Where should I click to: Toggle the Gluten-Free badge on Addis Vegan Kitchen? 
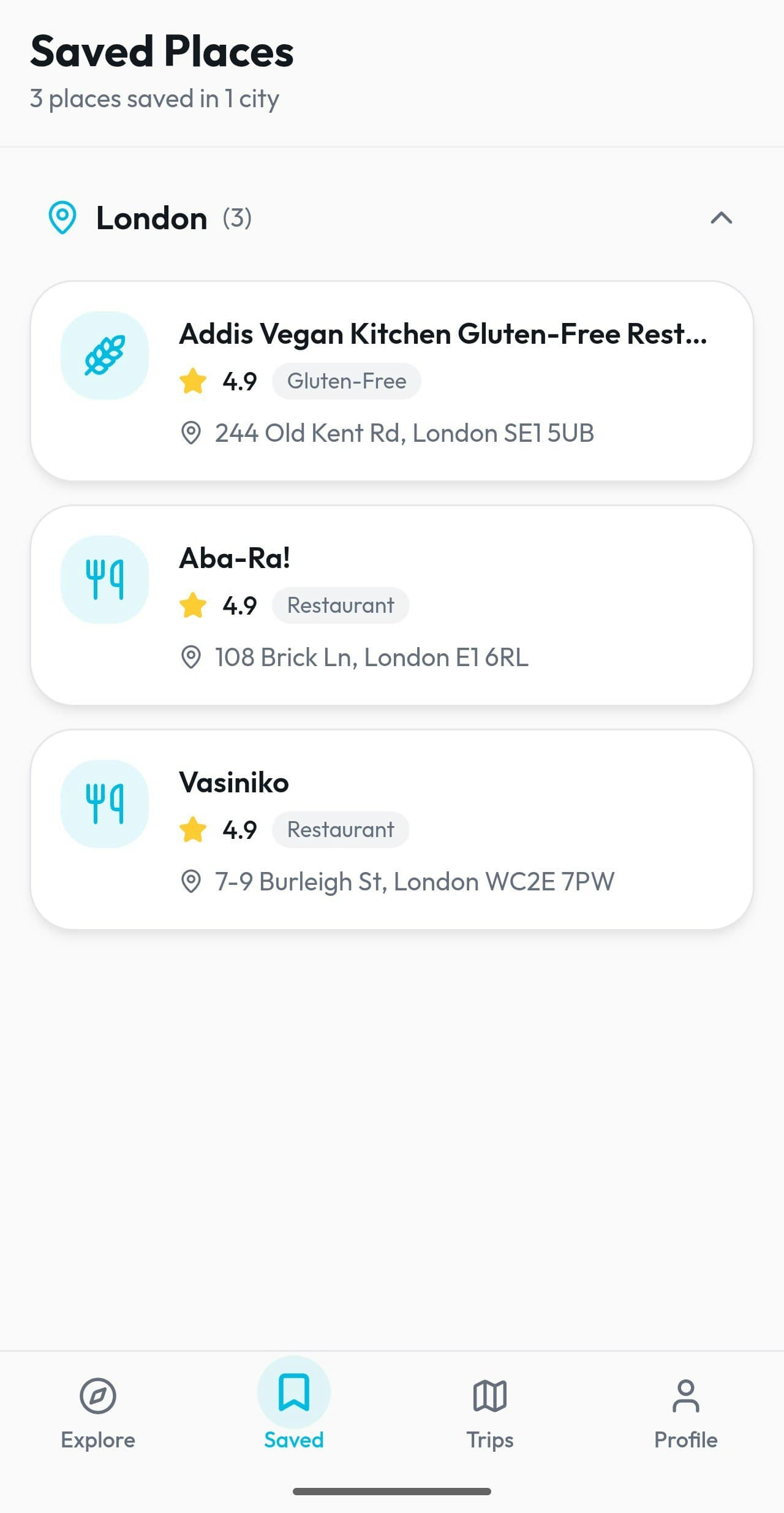click(x=346, y=381)
